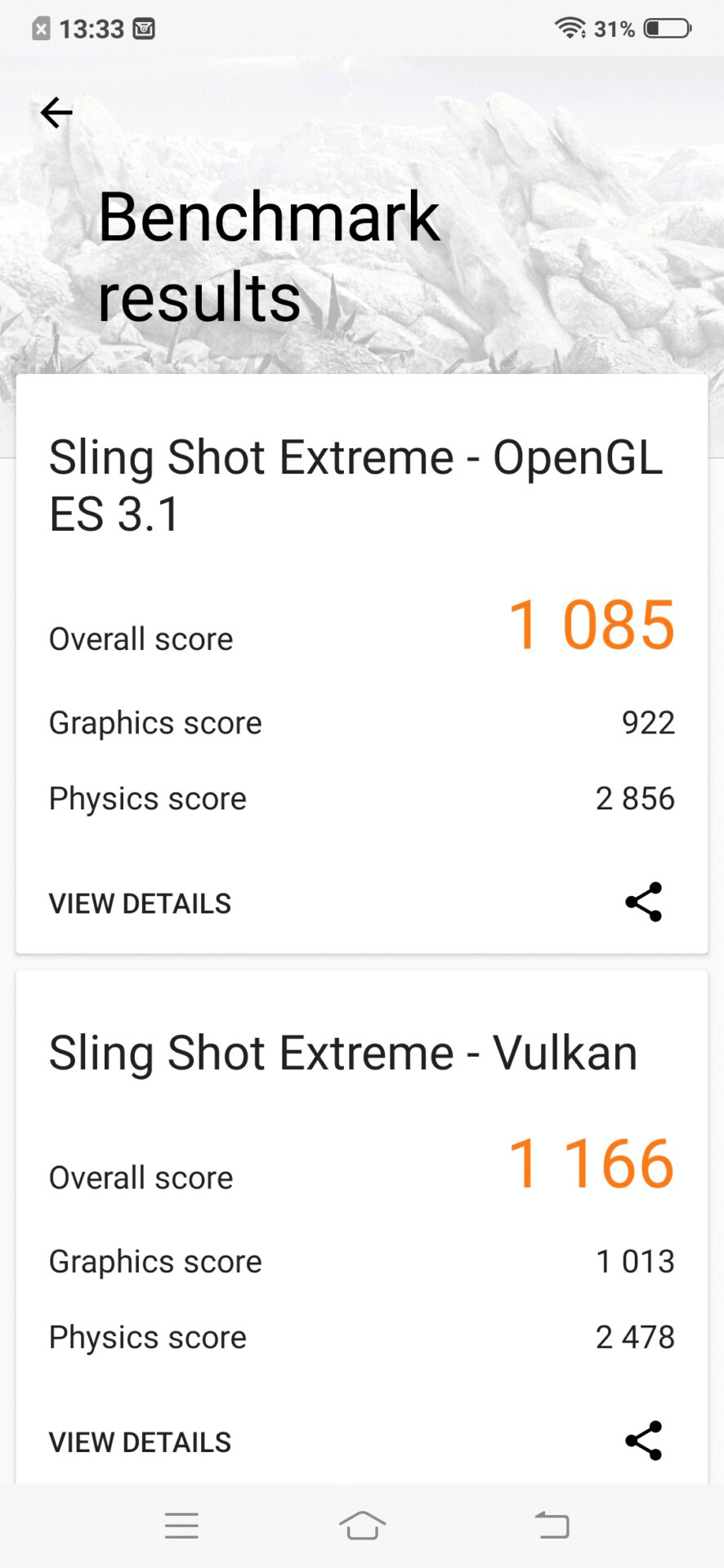View details for Sling Shot Extreme Vulkan
The image size is (724, 1568).
pyautogui.click(x=140, y=1442)
